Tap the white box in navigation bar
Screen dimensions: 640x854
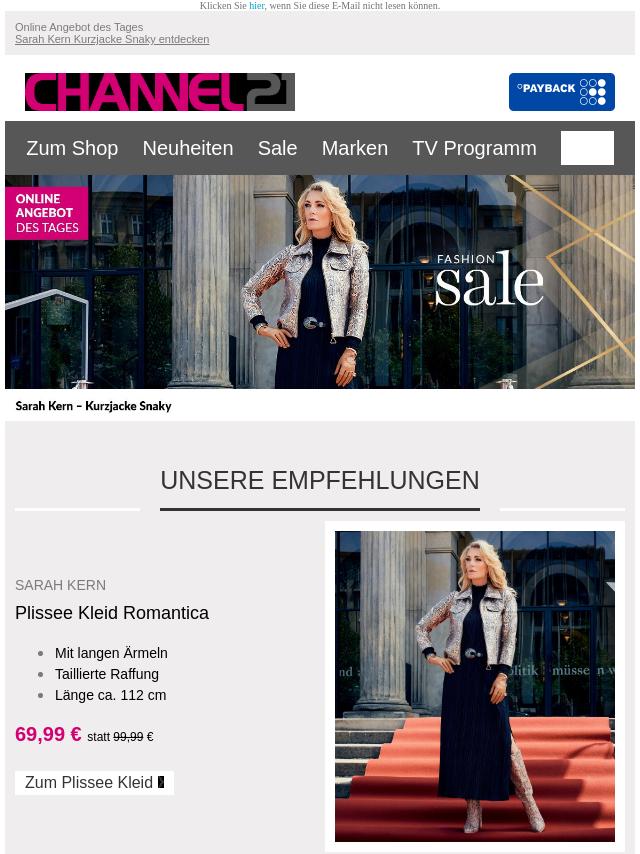pyautogui.click(x=587, y=148)
